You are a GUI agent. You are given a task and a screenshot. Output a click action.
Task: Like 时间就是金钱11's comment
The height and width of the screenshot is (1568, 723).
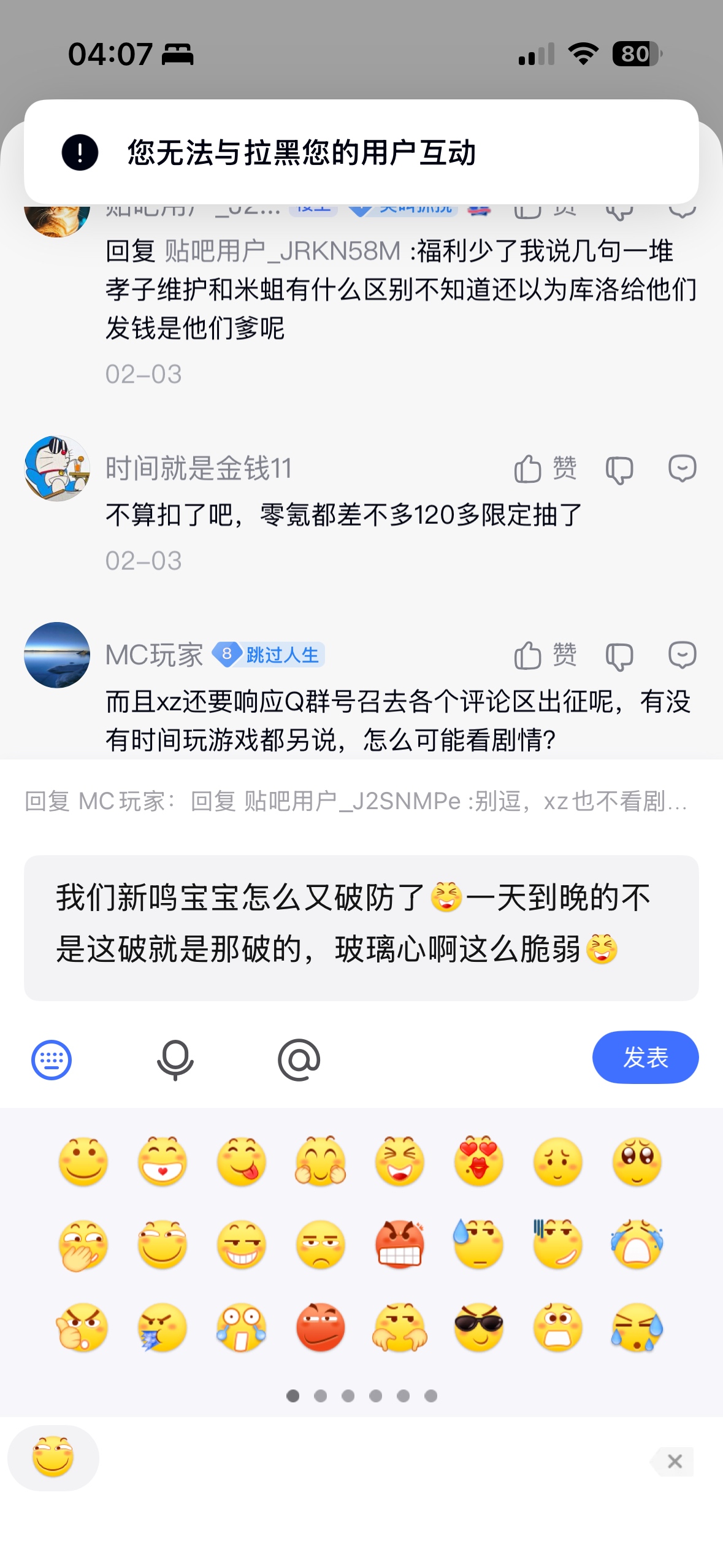point(545,469)
